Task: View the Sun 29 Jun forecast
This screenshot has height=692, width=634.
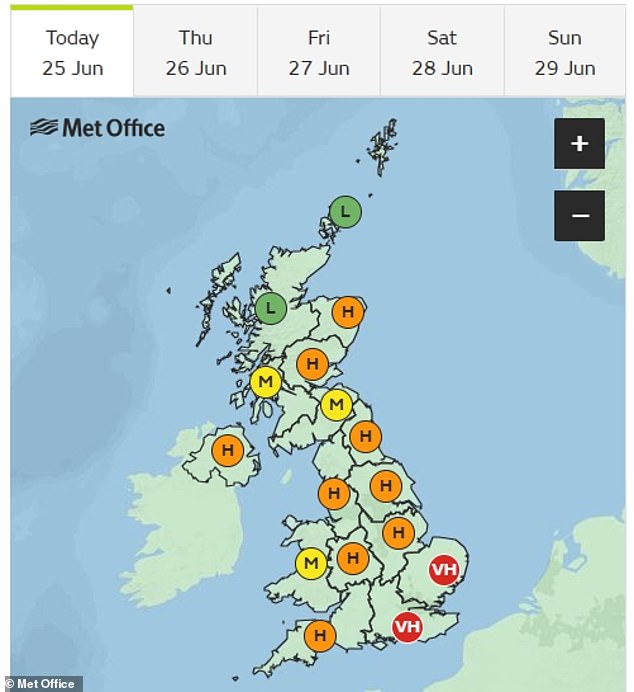Action: click(x=565, y=52)
